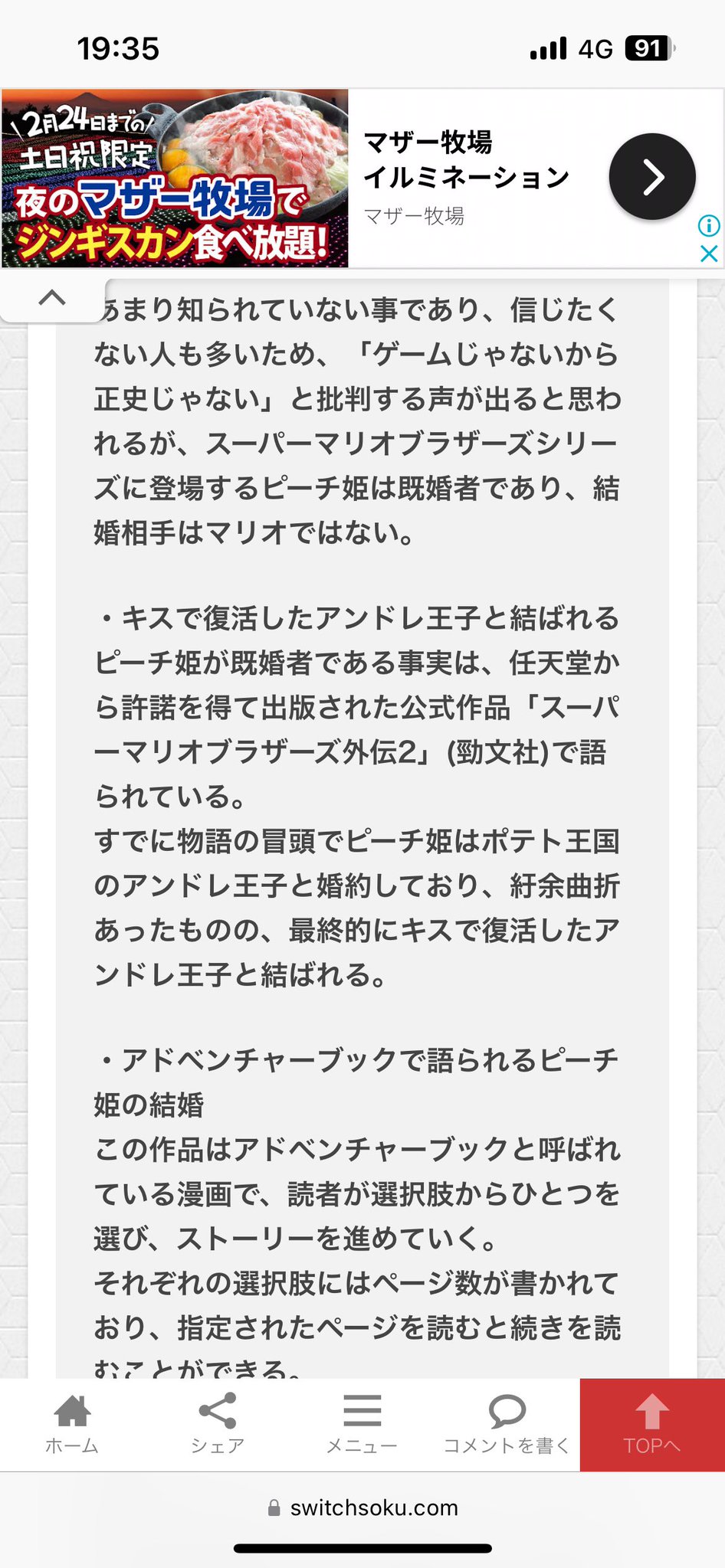Open the ad info icon
The image size is (725, 1568).
tap(709, 225)
